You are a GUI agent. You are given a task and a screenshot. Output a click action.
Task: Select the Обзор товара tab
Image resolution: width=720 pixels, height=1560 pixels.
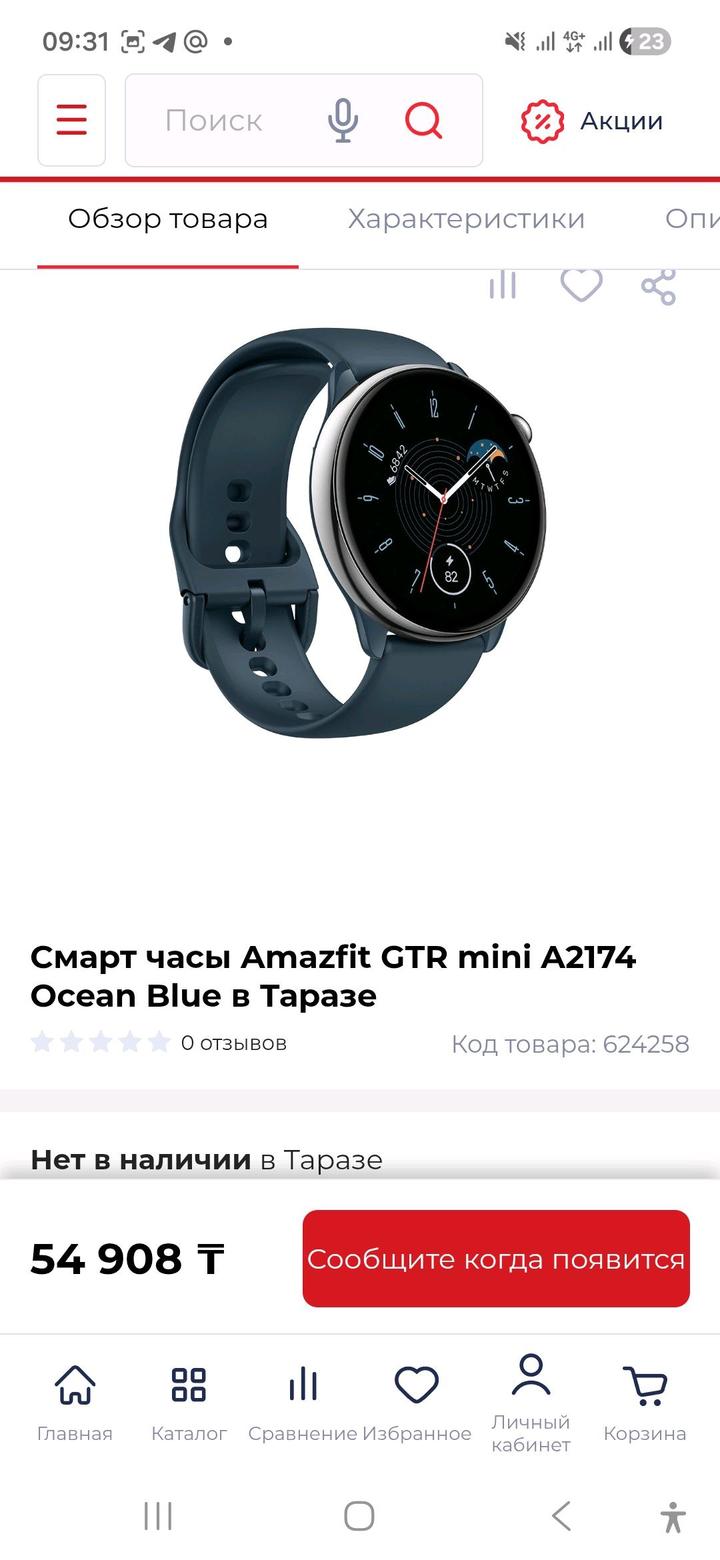[x=168, y=219]
